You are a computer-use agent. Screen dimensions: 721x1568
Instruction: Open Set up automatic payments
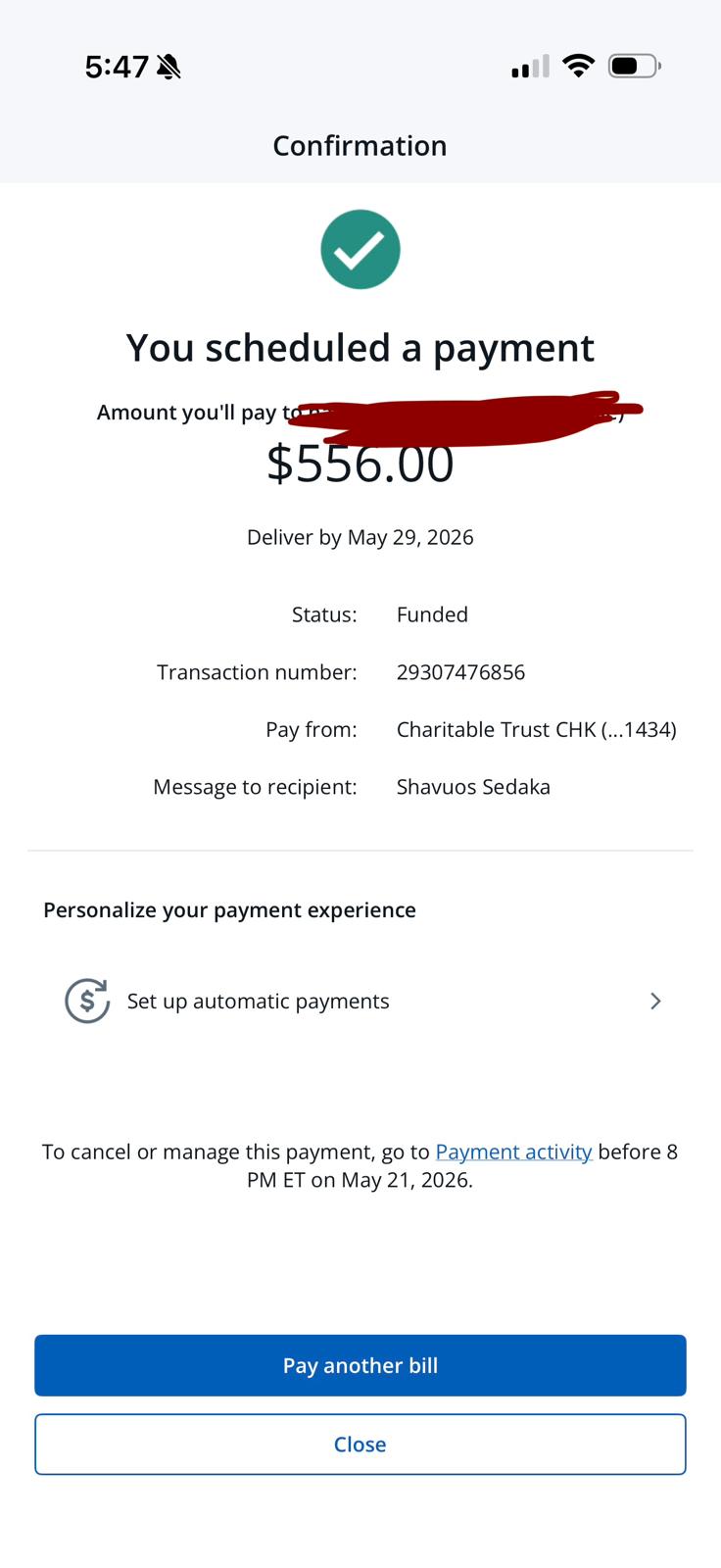[x=360, y=1001]
